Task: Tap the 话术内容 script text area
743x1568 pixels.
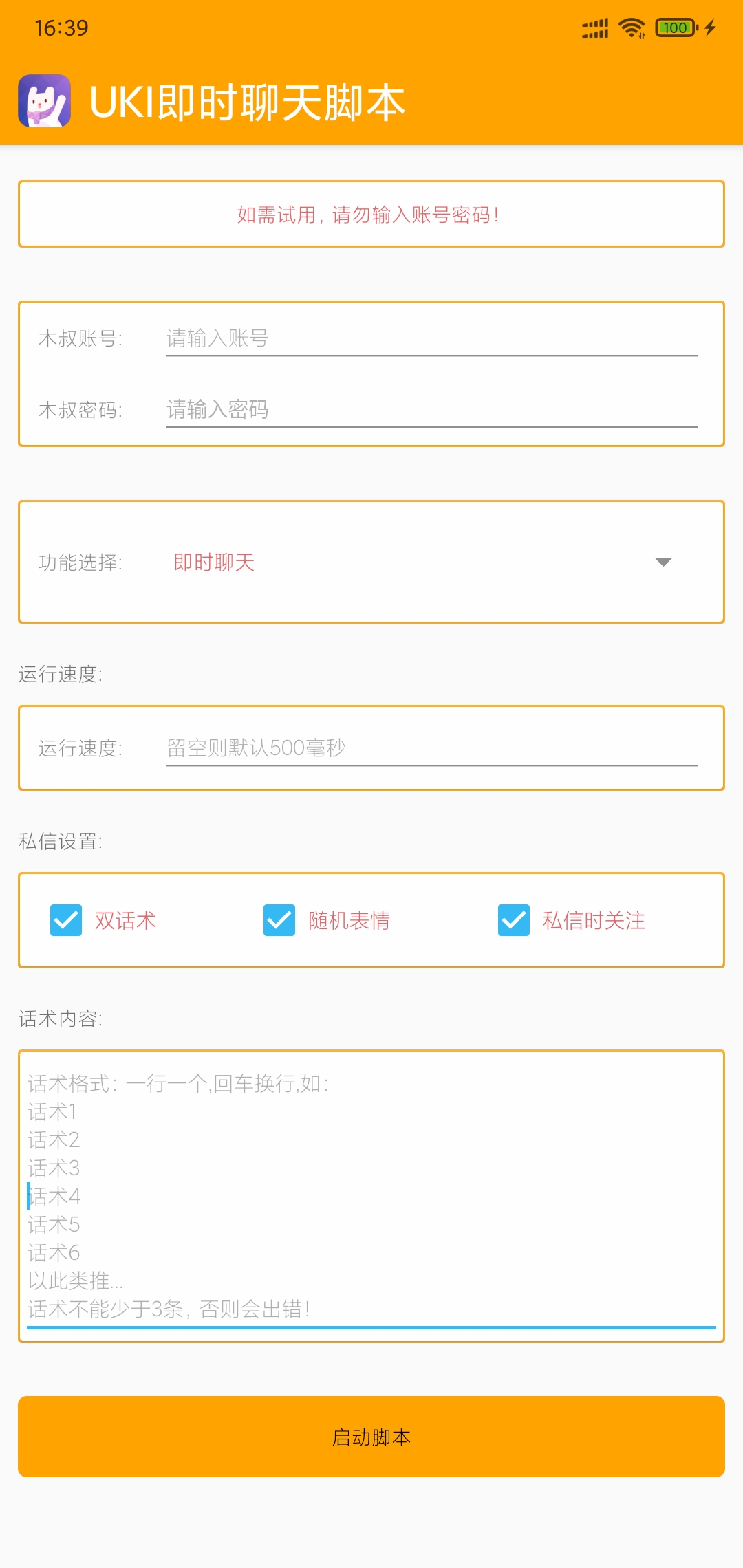Action: (371, 1195)
